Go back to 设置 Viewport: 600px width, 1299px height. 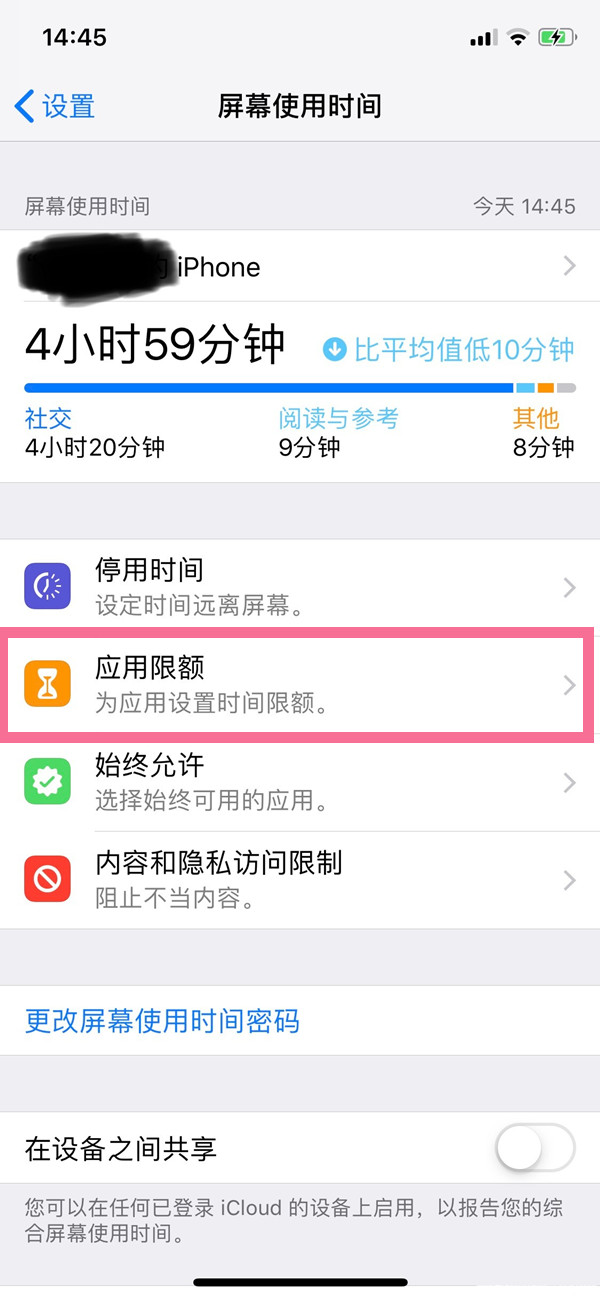point(56,106)
